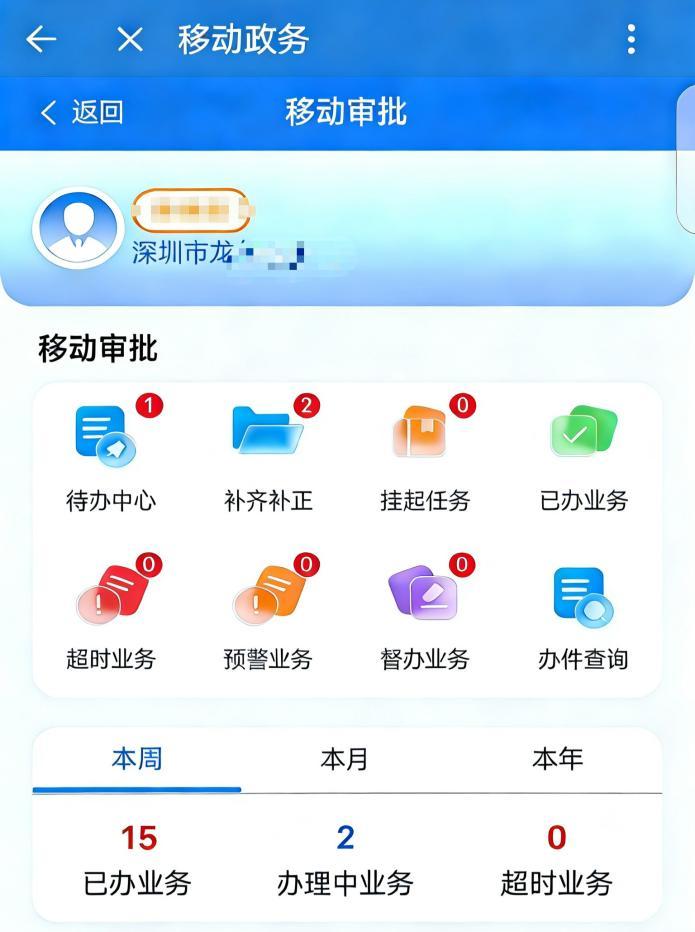Open the three-dot overflow menu
Viewport: 695px width, 932px height.
pyautogui.click(x=631, y=40)
